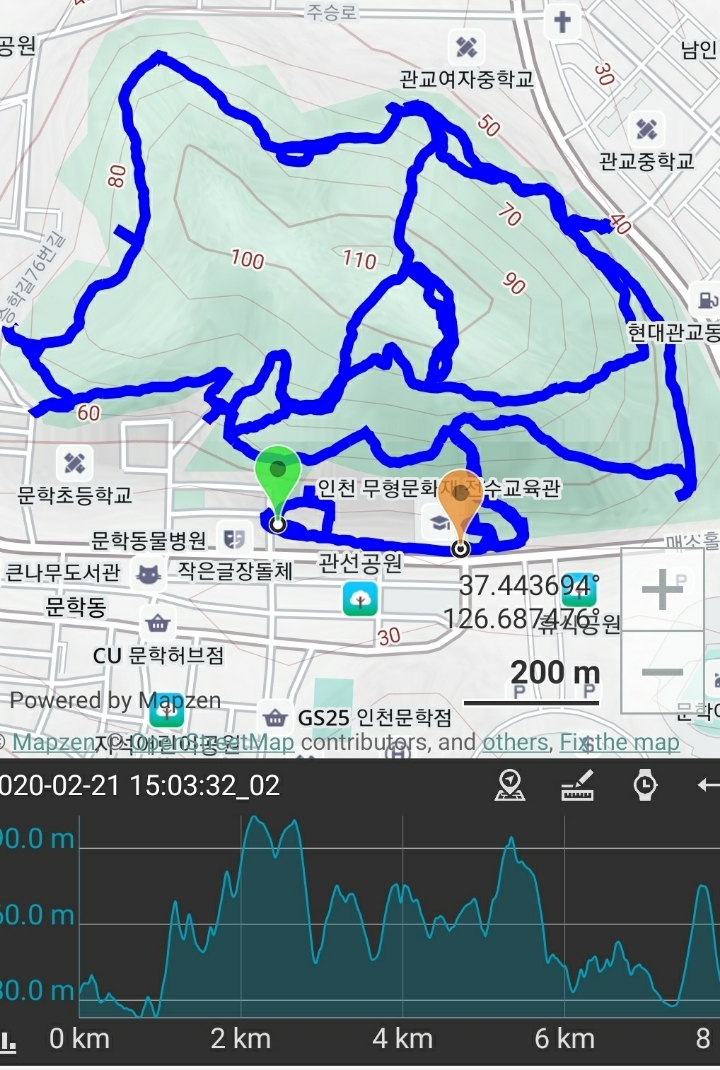This screenshot has height=1070, width=720.
Task: Follow the 'Fix the map' link
Action: (618, 743)
